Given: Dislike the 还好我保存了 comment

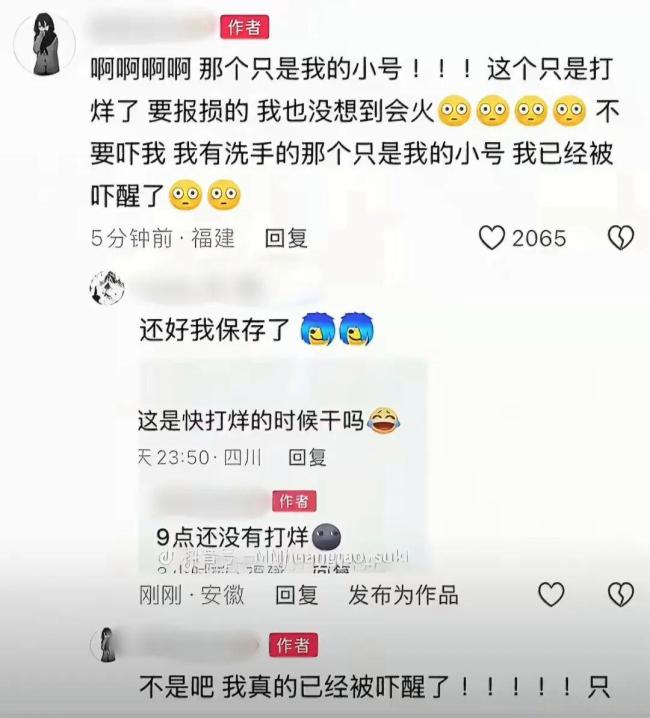Looking at the screenshot, I should [x=620, y=595].
